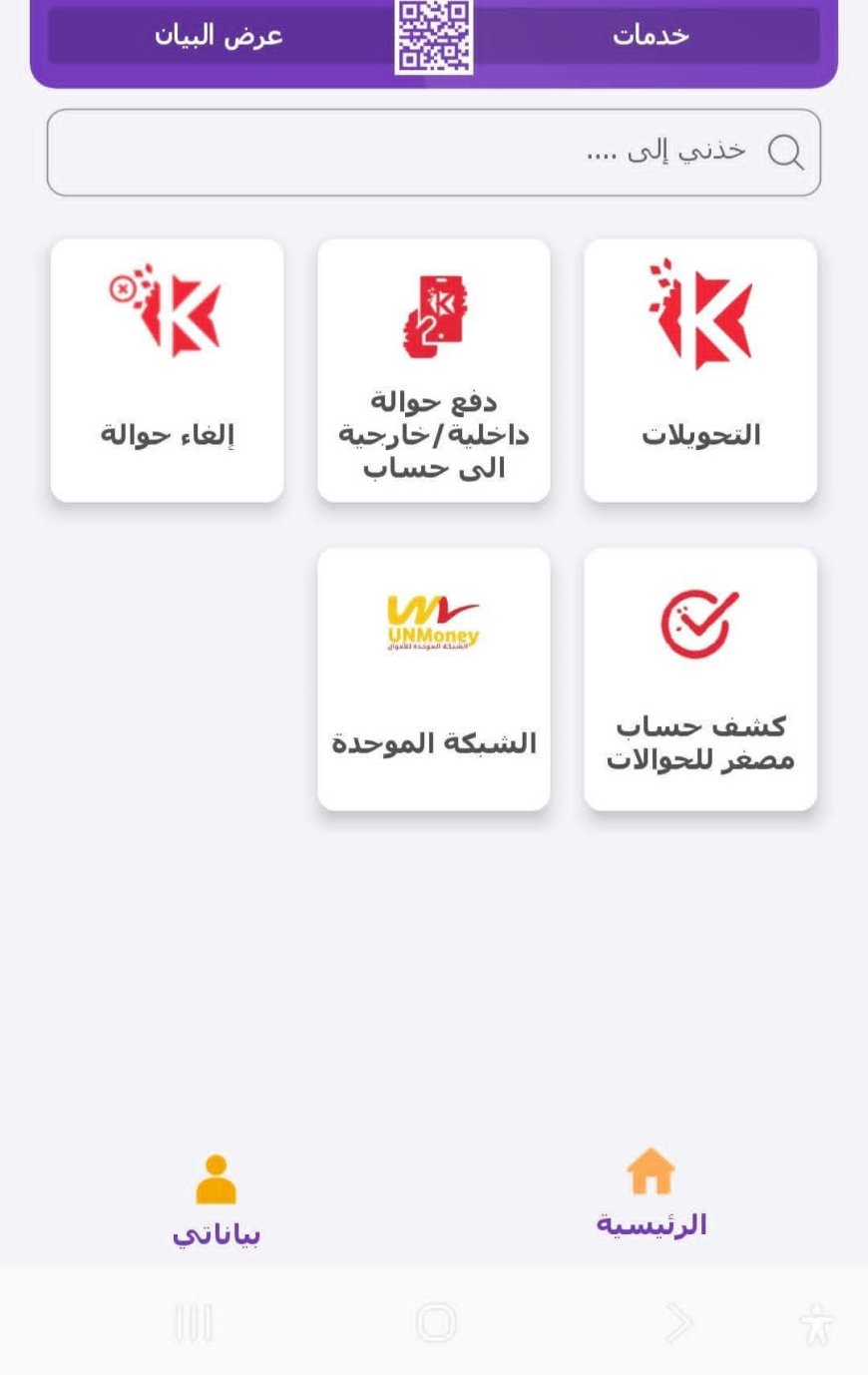Go to the الرئيسية home tab
868x1375 pixels.
(651, 1193)
